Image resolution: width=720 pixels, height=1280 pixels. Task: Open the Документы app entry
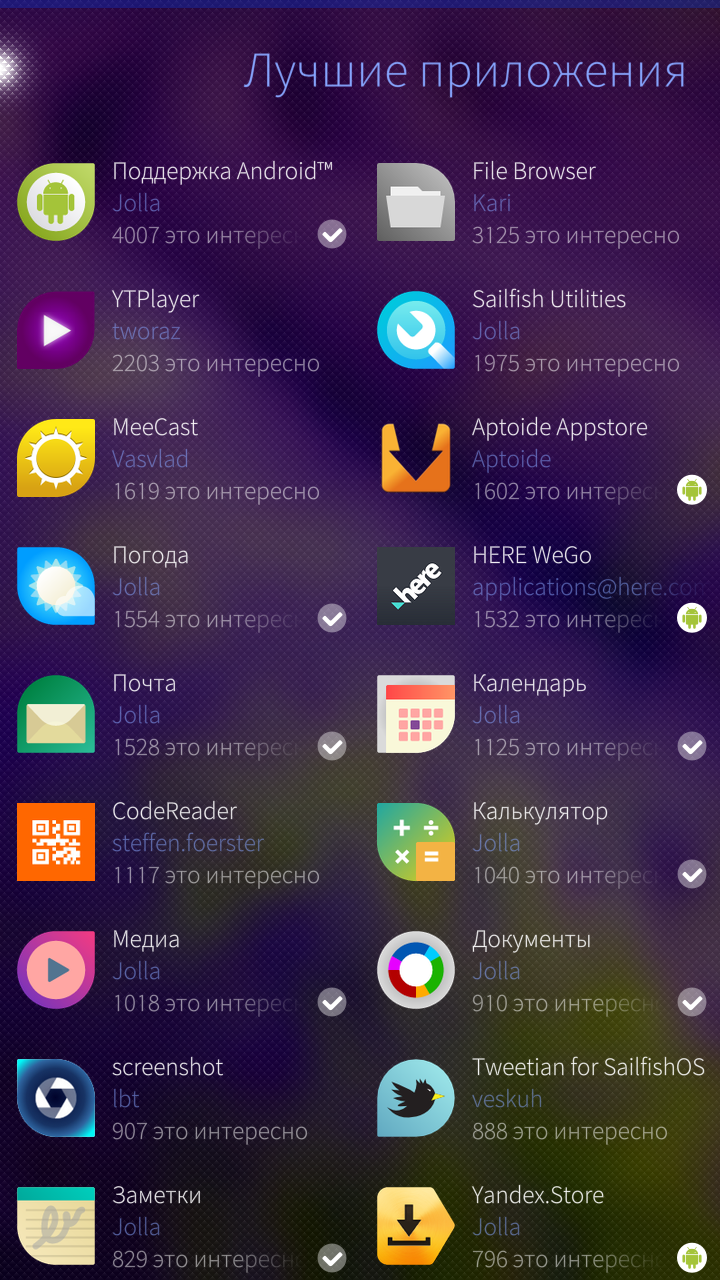pos(540,971)
